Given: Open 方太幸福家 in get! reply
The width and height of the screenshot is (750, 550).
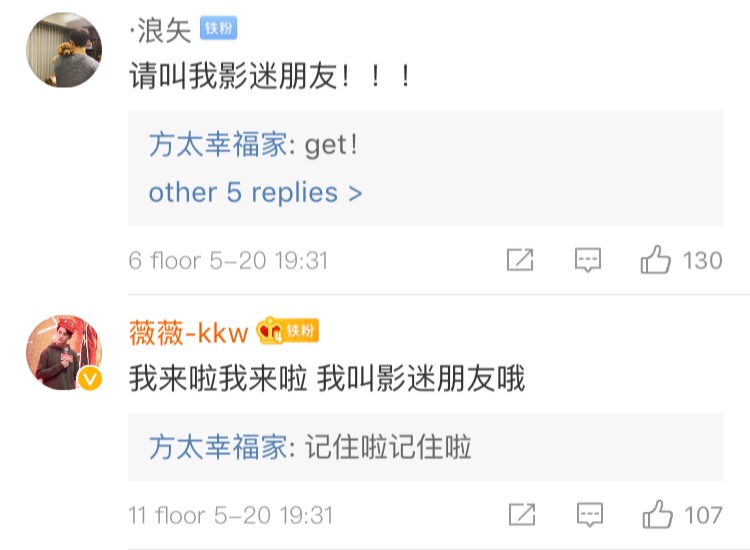Looking at the screenshot, I should [217, 145].
